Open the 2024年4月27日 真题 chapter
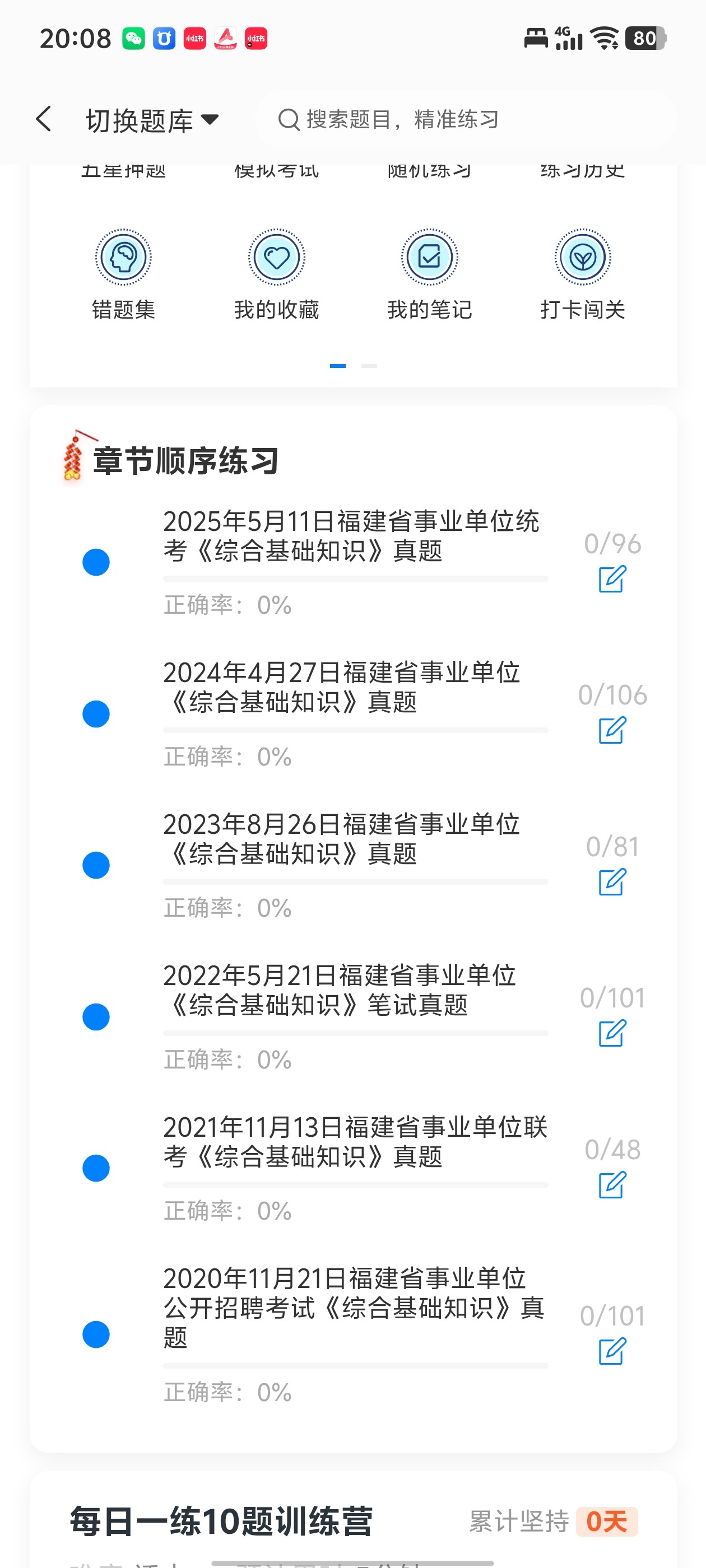 click(x=341, y=688)
